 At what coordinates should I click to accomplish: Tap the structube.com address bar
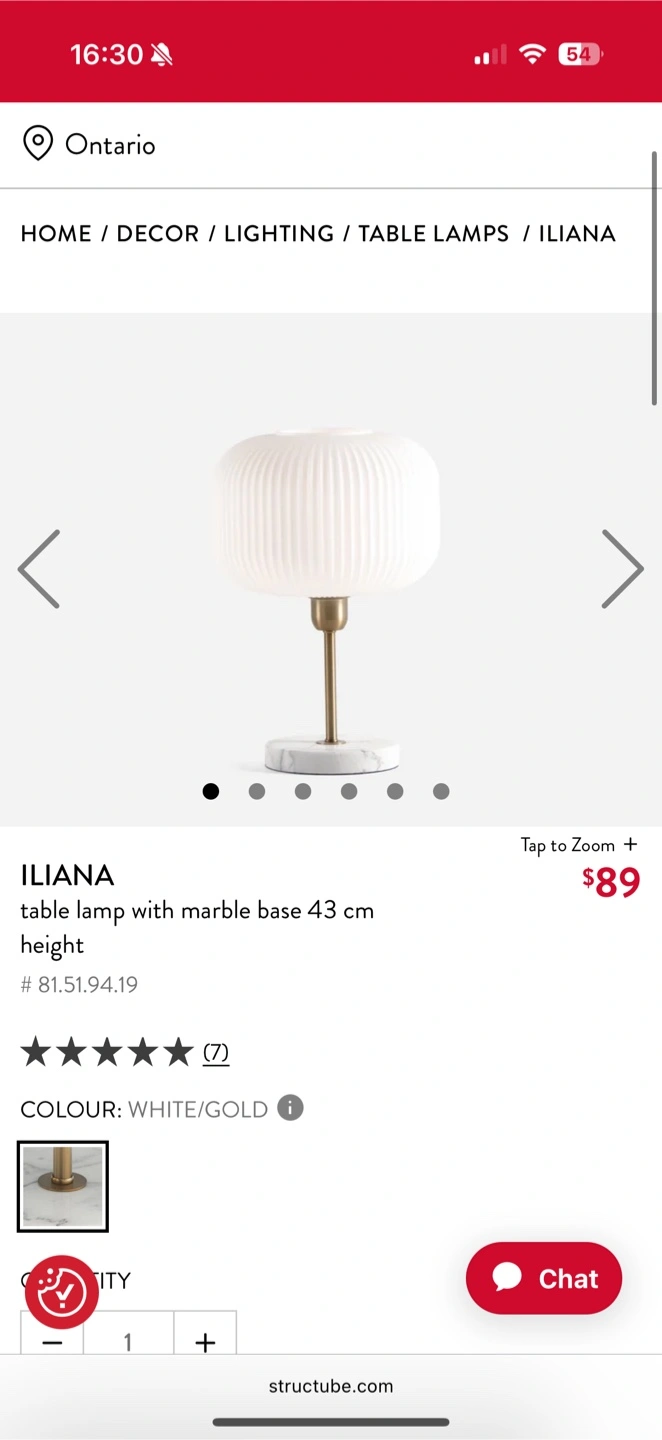pos(331,1386)
